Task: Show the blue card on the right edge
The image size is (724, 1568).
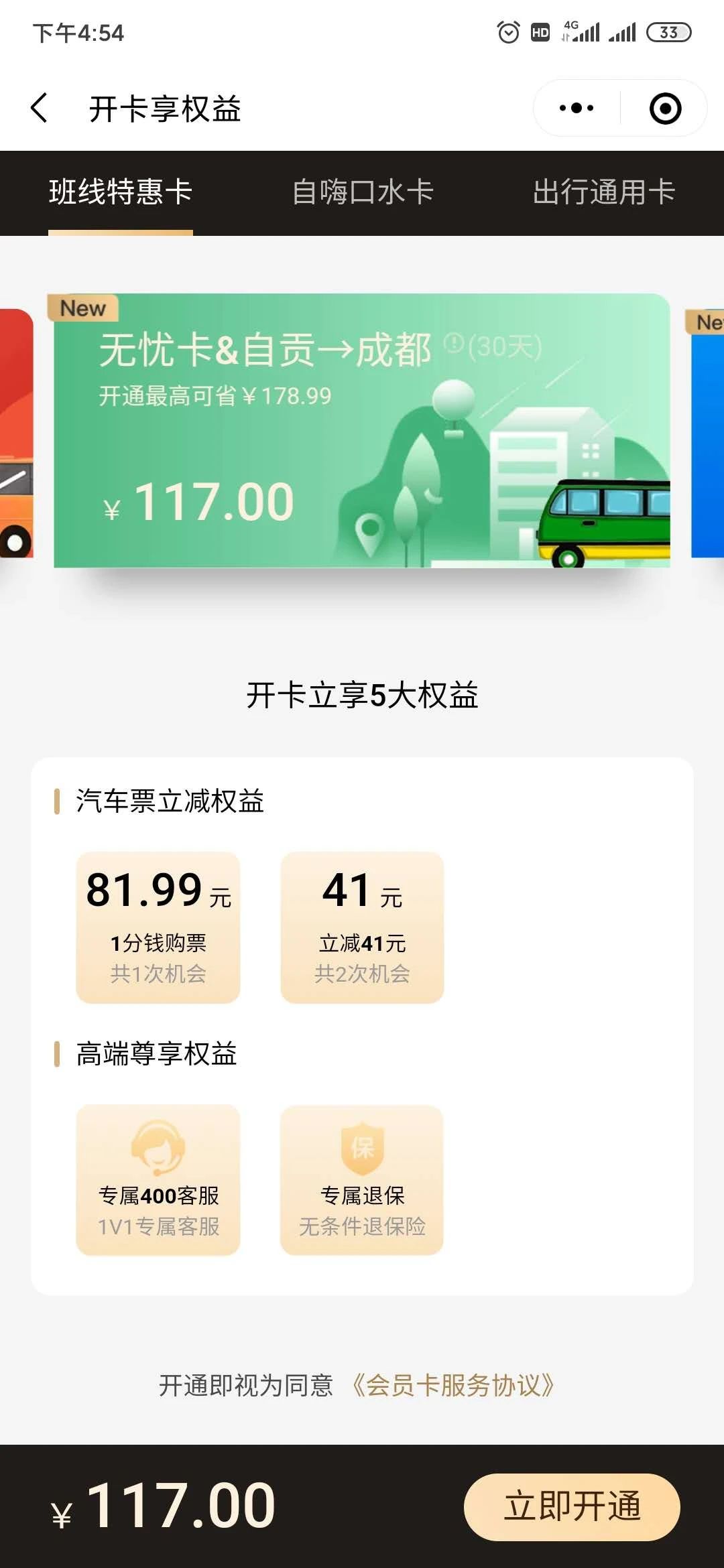Action: pyautogui.click(x=708, y=436)
